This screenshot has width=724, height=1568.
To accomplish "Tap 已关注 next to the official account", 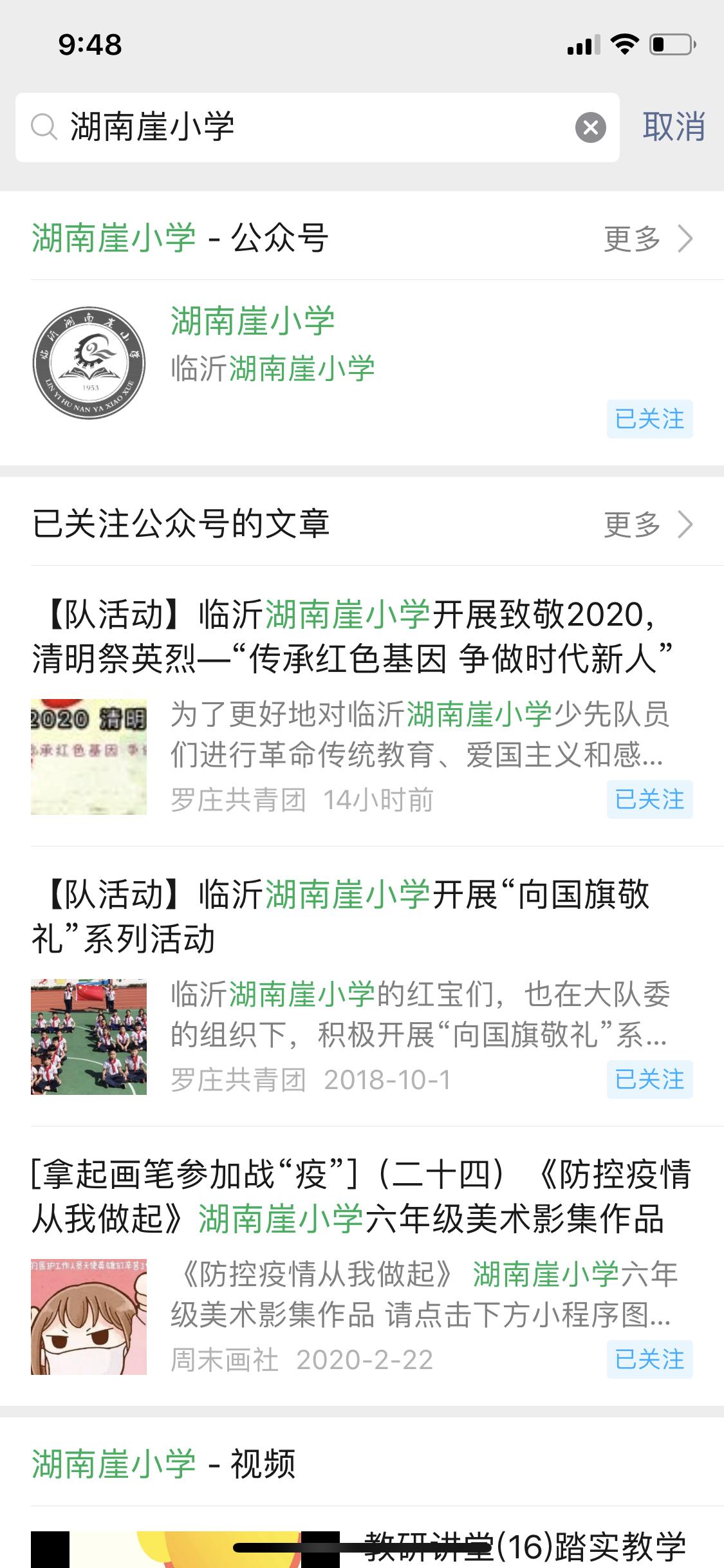I will click(649, 418).
